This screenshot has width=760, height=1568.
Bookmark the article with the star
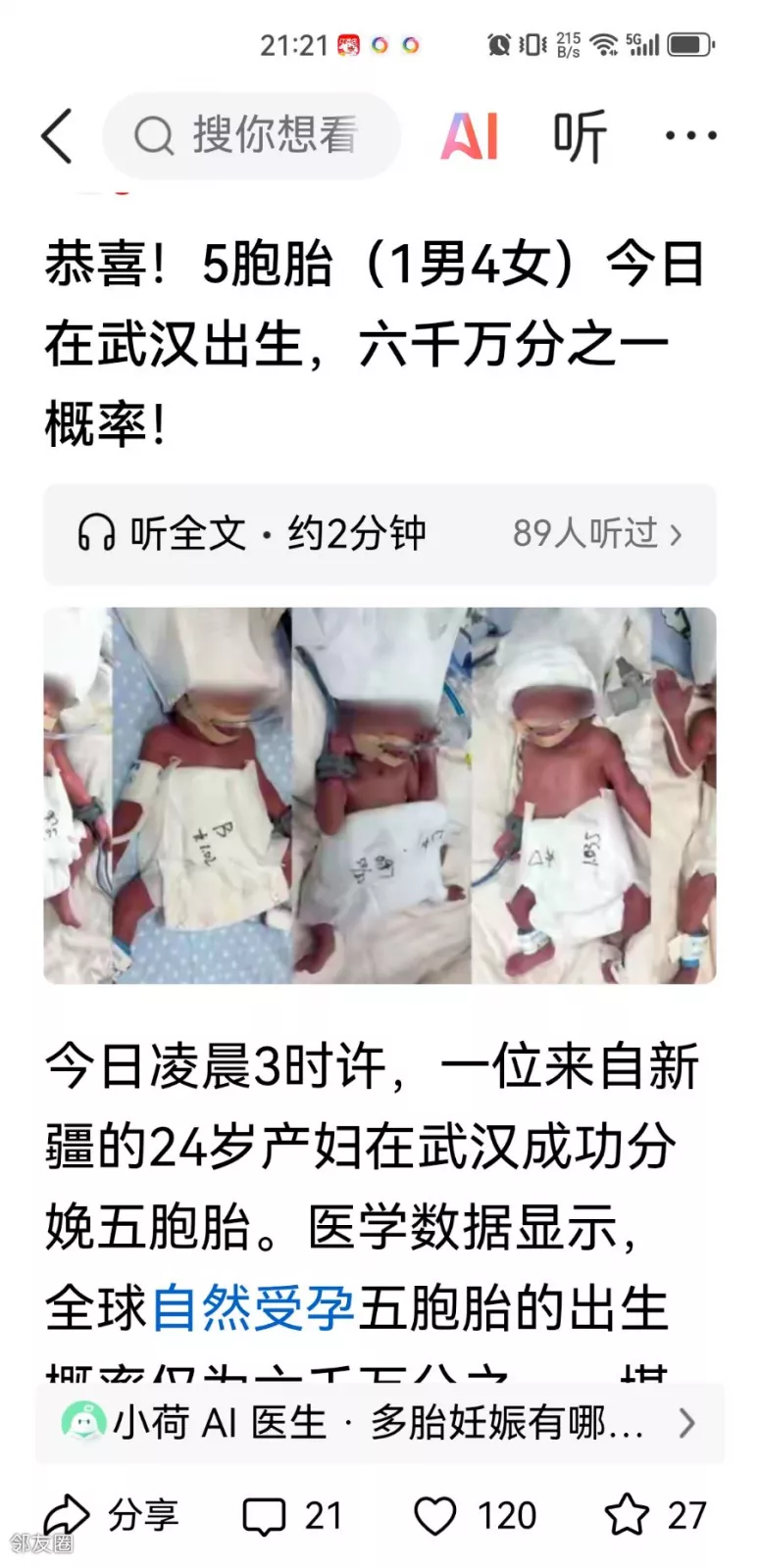pos(655,1516)
